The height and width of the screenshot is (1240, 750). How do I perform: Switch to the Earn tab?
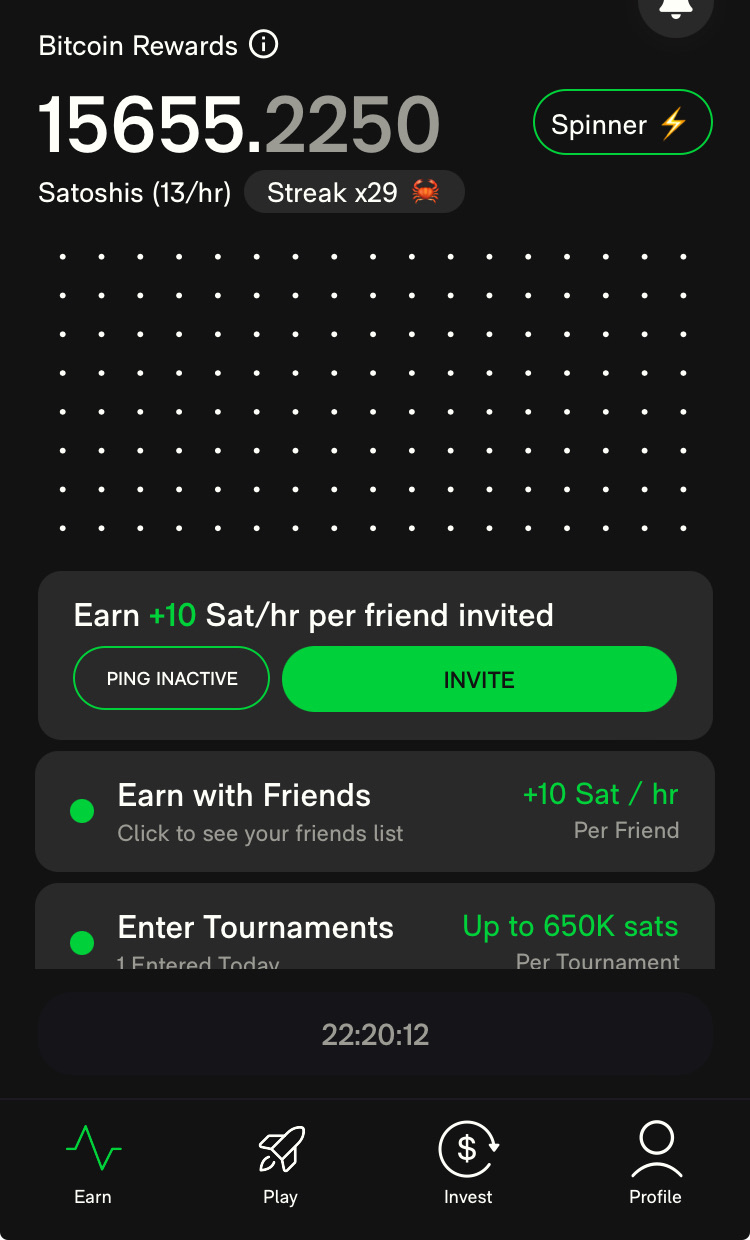93,1165
